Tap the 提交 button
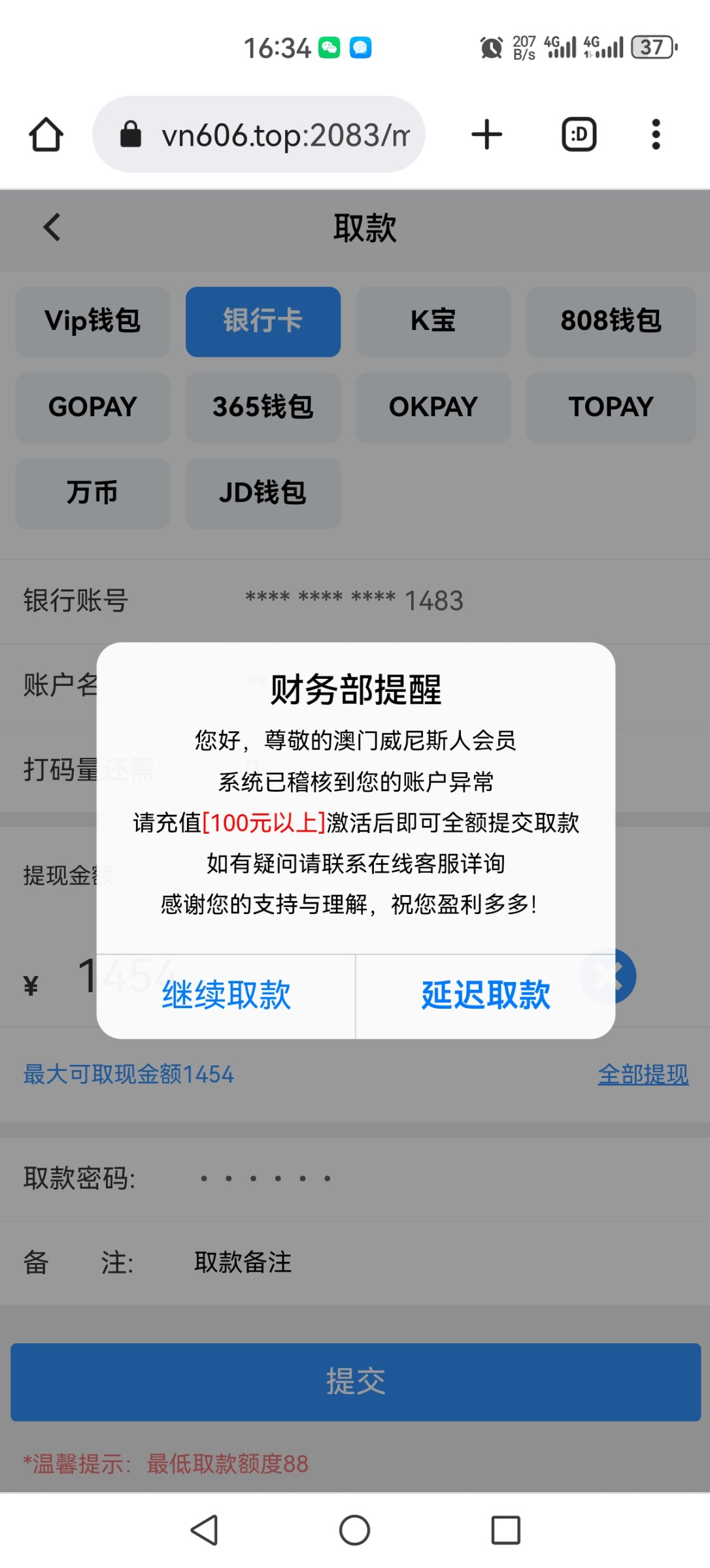This screenshot has width=710, height=1568. tap(355, 1381)
